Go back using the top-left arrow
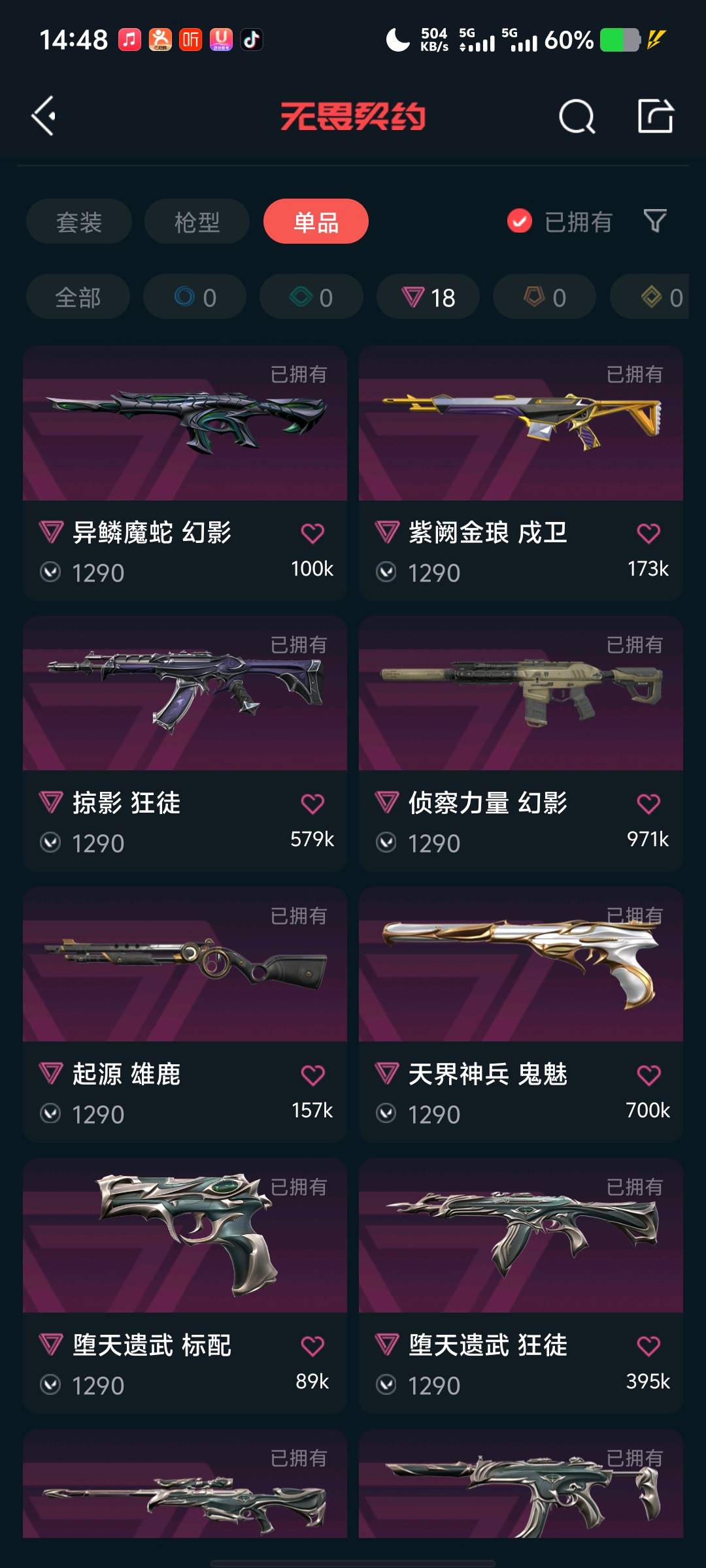This screenshot has height=1568, width=706. [44, 116]
